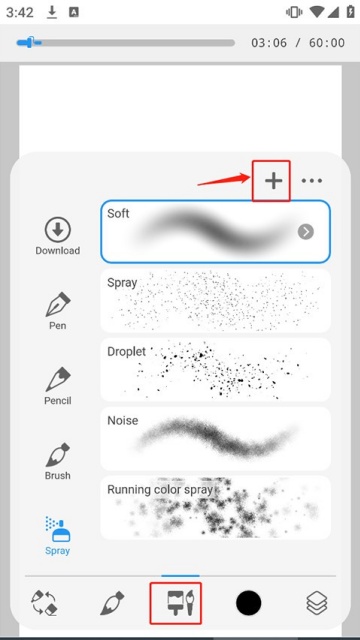The image size is (360, 640).
Task: Tap the brush library toolbar icon
Action: pos(180,603)
